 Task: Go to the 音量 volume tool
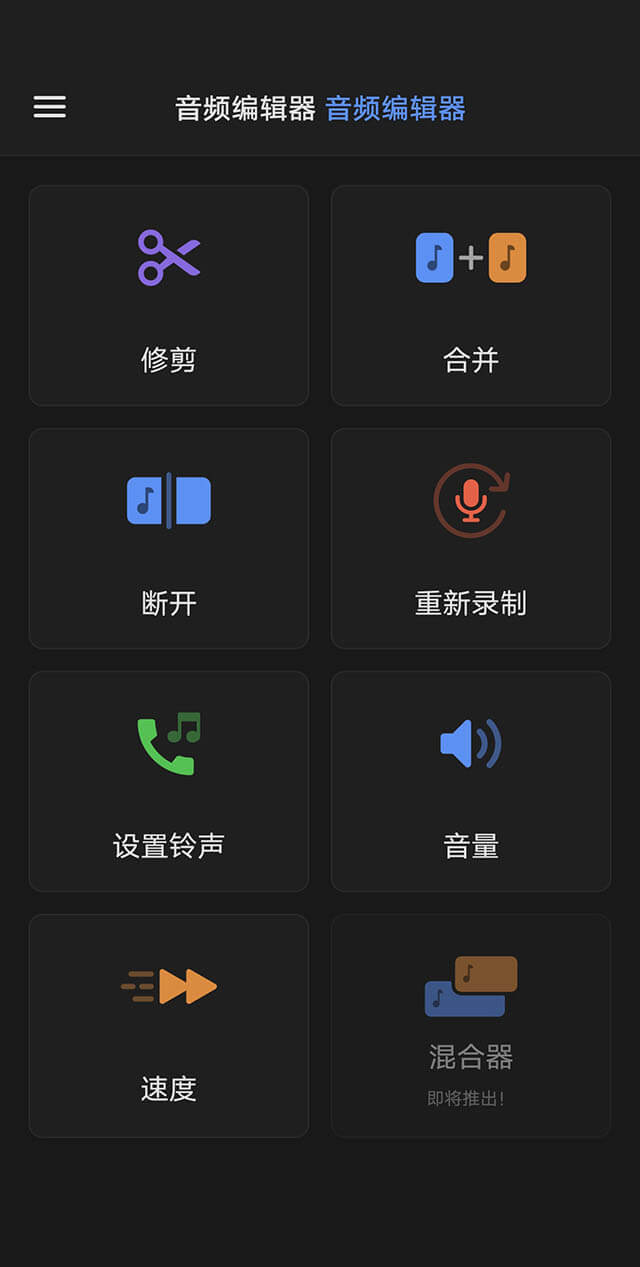pos(471,781)
